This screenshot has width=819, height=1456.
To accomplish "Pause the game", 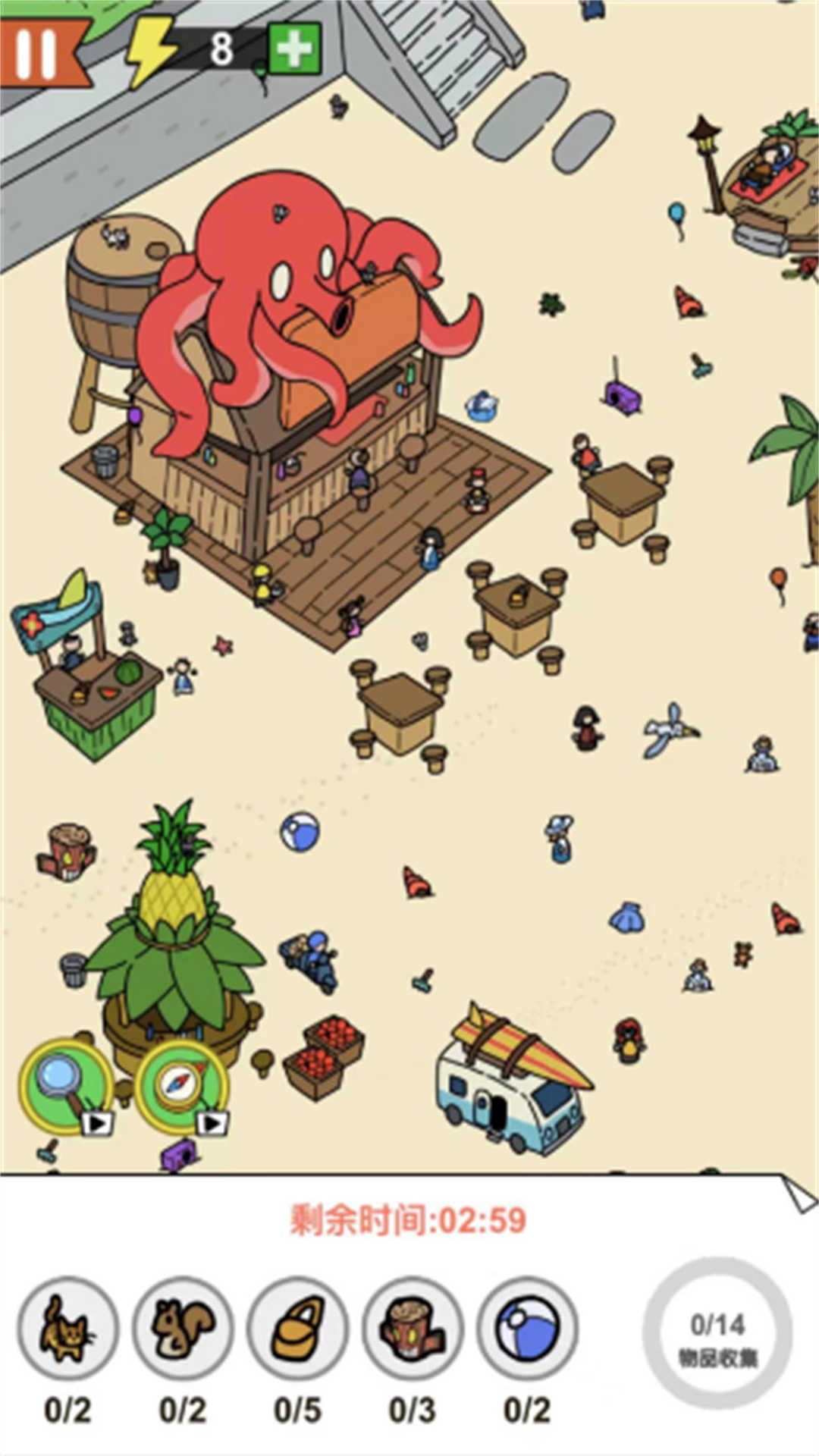I will click(36, 53).
